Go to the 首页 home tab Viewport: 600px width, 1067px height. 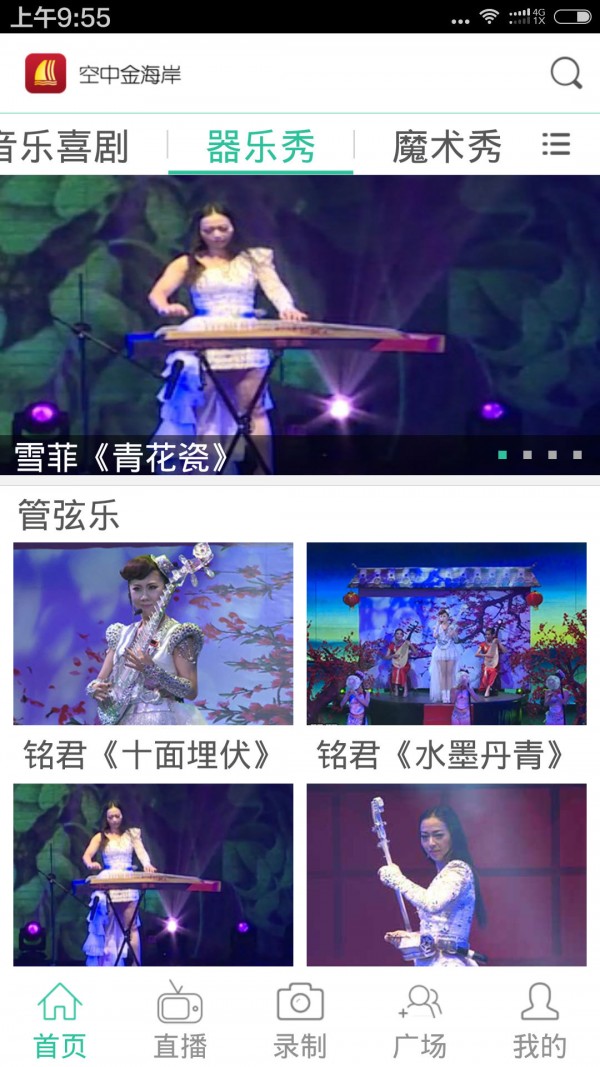point(60,1020)
